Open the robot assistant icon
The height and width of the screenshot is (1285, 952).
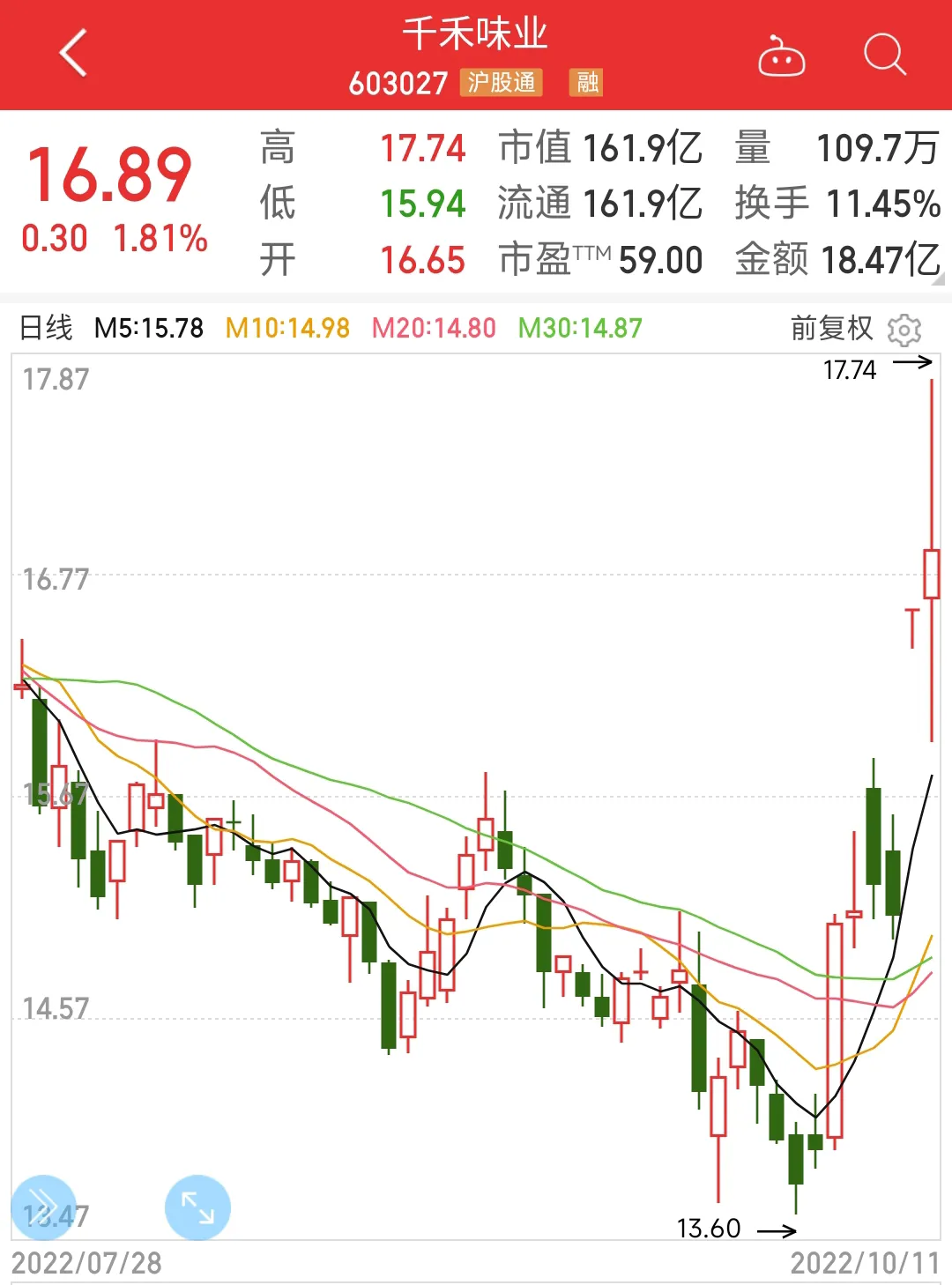pos(781,57)
